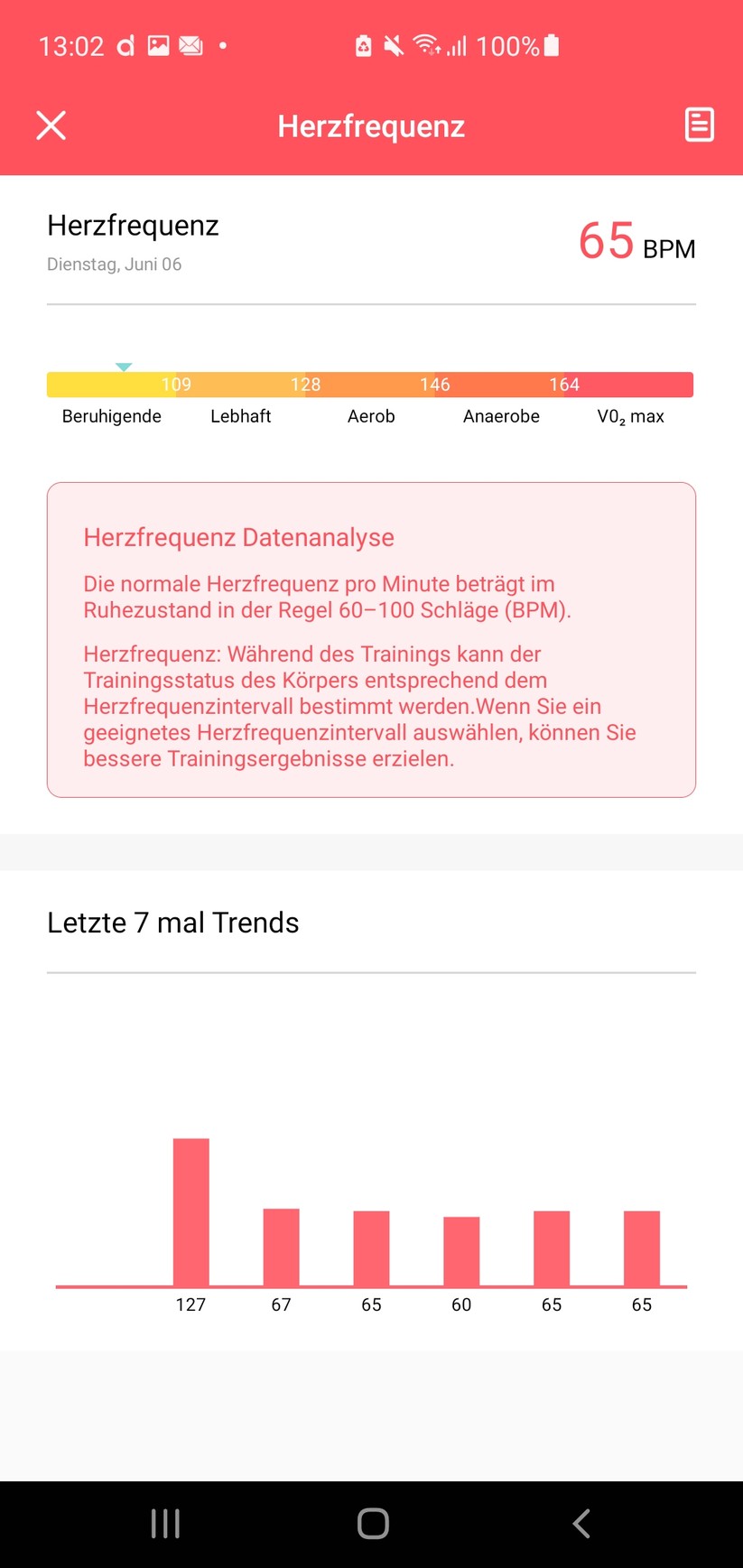This screenshot has height=1568, width=743.
Task: Go back using the system back button
Action: pos(581,1524)
